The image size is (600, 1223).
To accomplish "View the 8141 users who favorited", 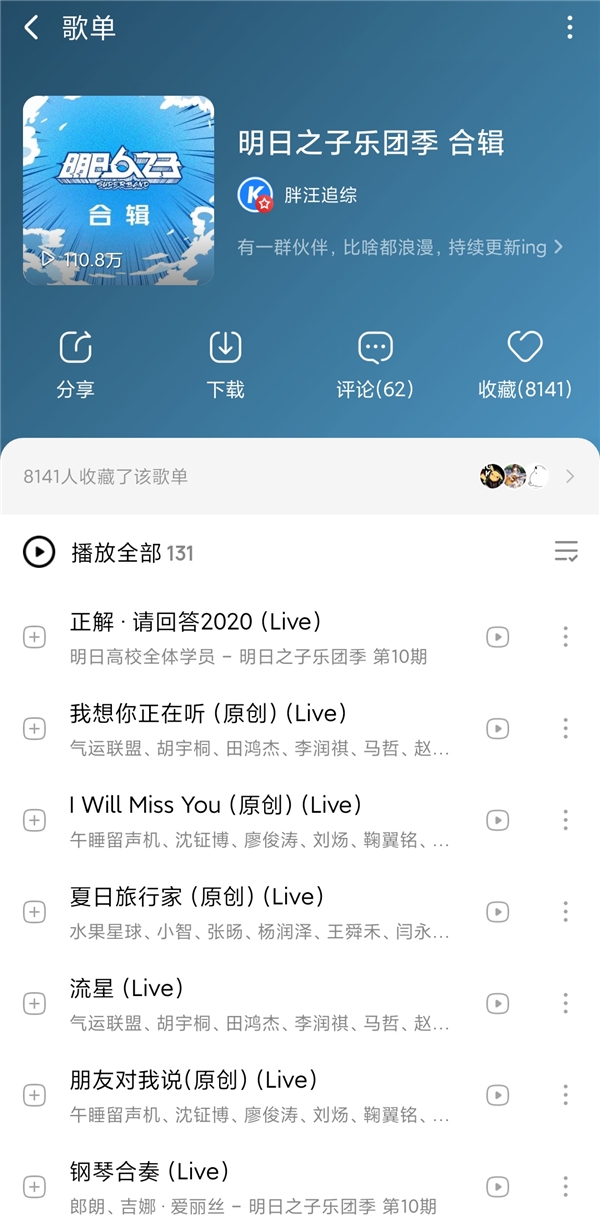I will (300, 476).
